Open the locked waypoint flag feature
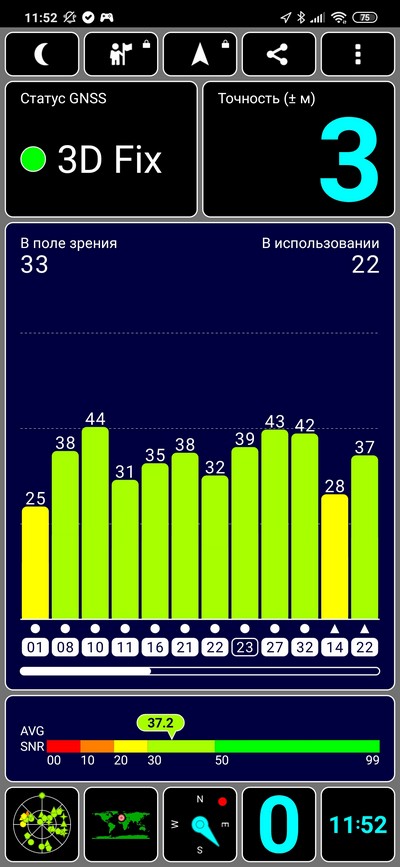Viewport: 400px width, 867px height. click(121, 54)
